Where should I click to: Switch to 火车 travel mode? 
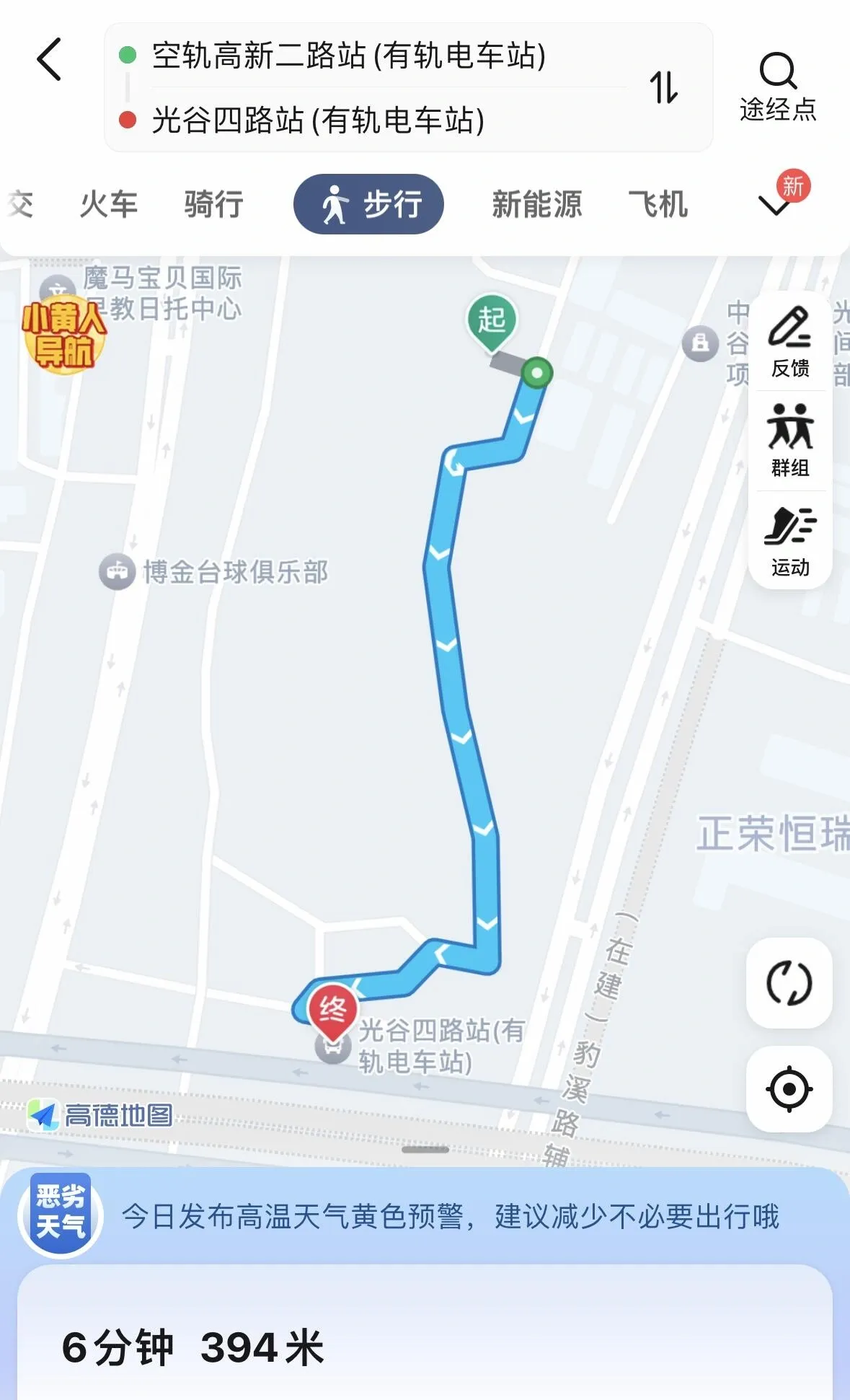(x=108, y=204)
